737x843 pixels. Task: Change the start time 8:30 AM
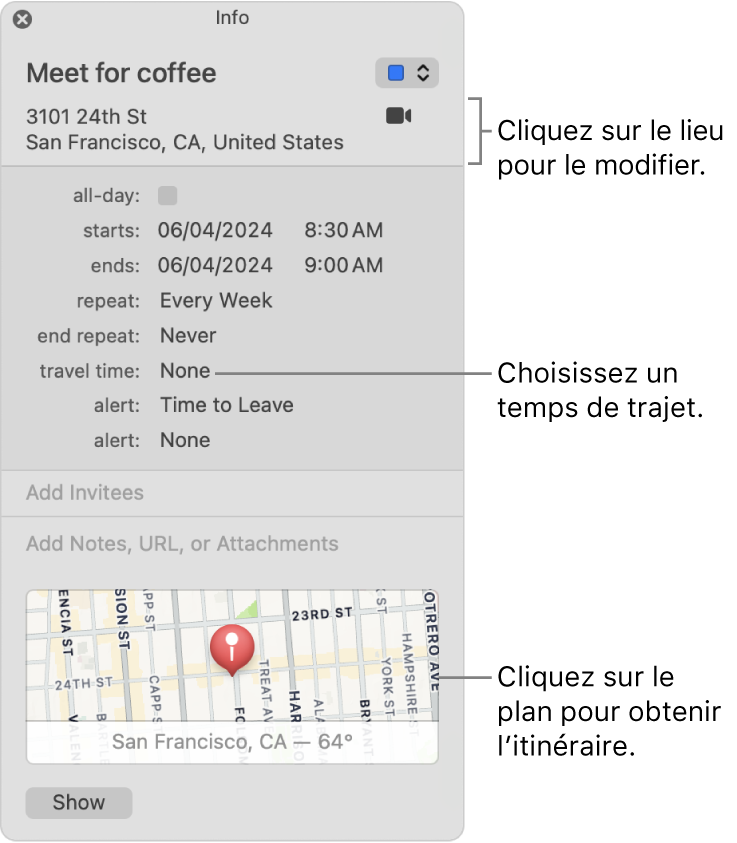pos(344,230)
